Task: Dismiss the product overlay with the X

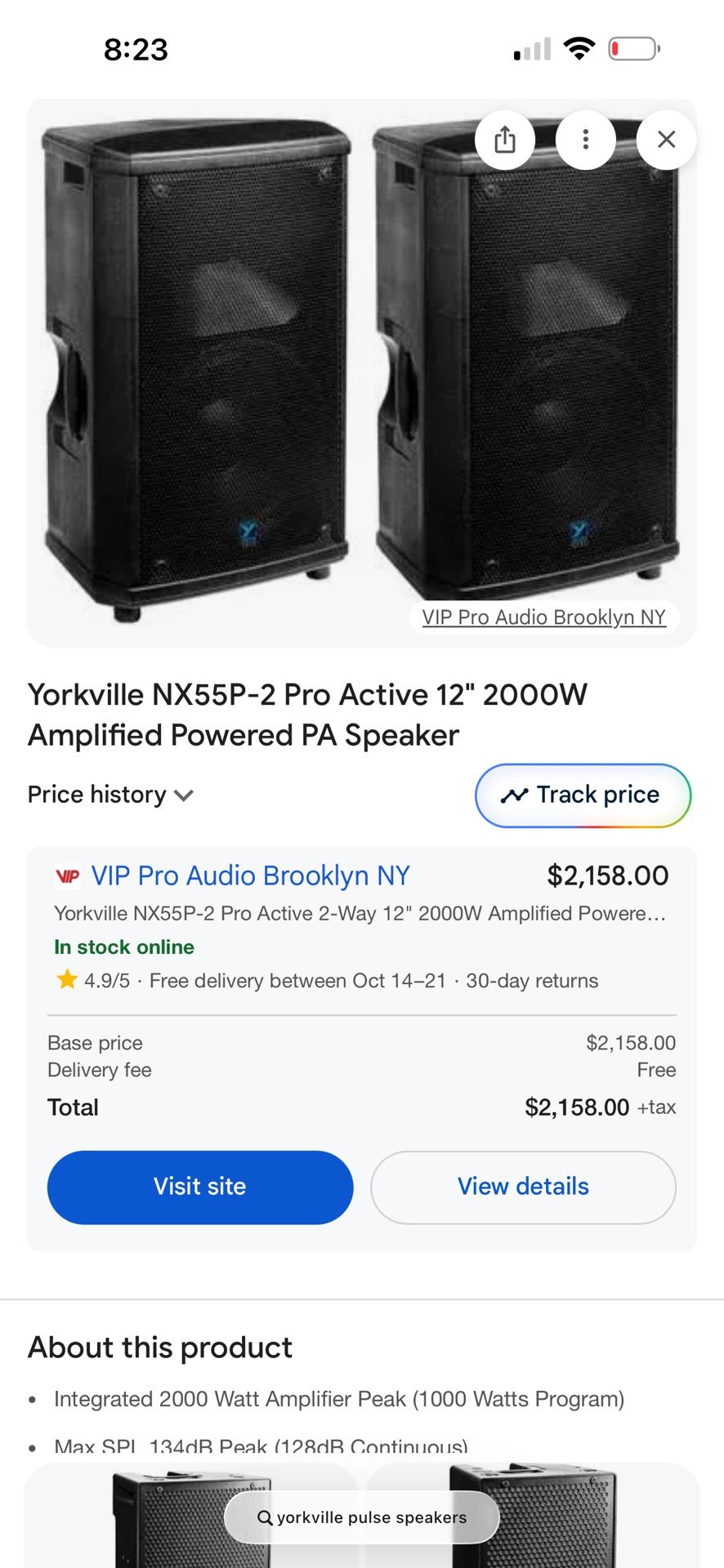Action: tap(665, 139)
